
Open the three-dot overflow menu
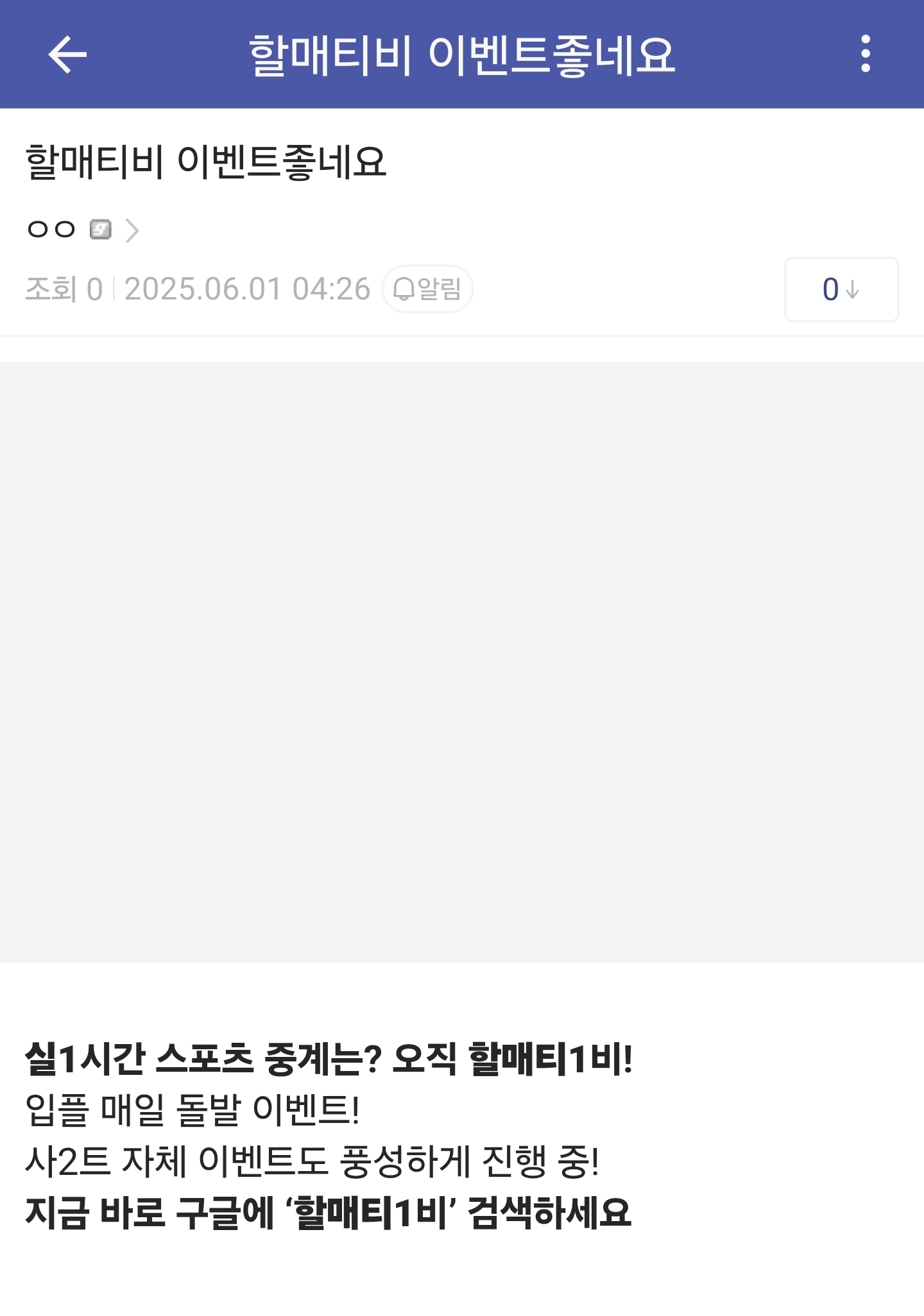click(x=865, y=54)
